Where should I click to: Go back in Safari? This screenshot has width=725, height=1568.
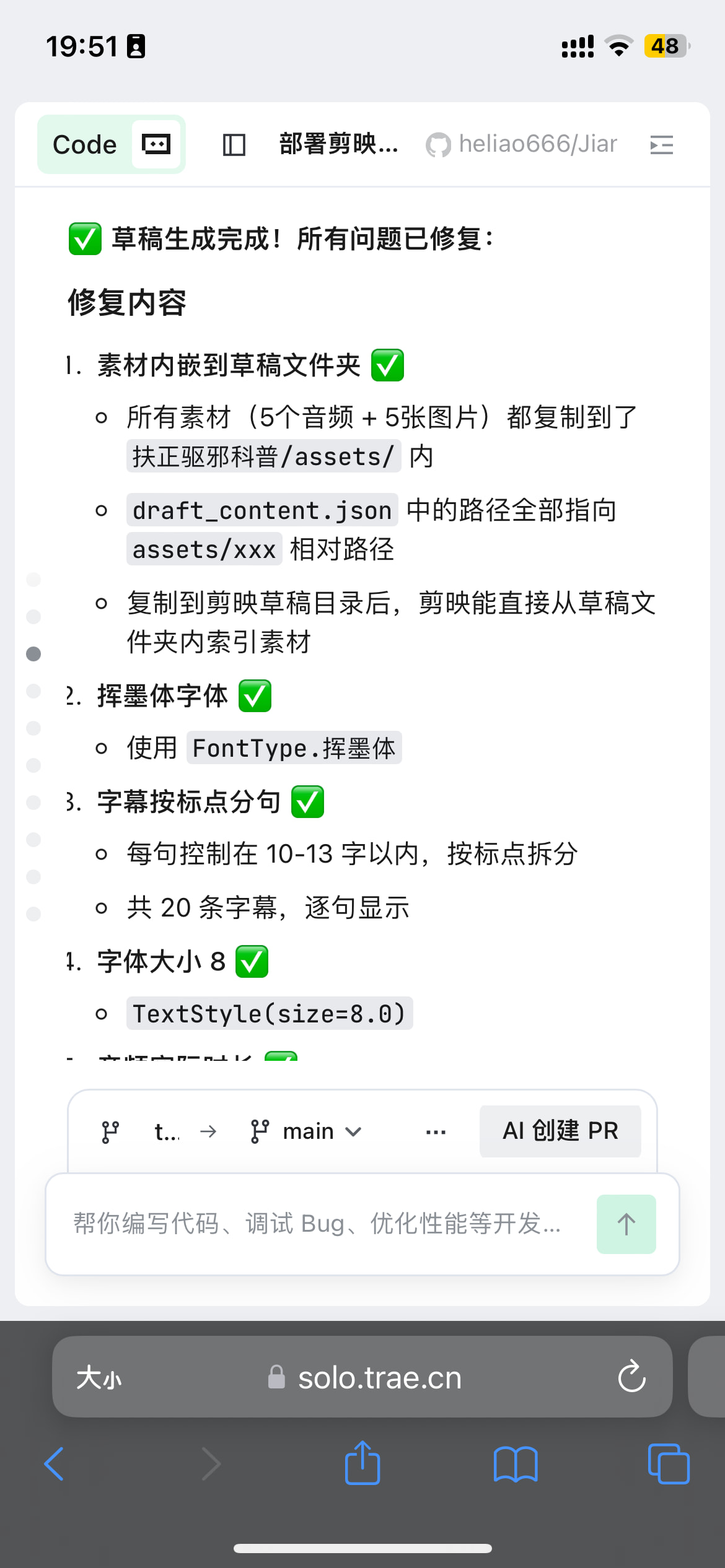[x=55, y=1463]
